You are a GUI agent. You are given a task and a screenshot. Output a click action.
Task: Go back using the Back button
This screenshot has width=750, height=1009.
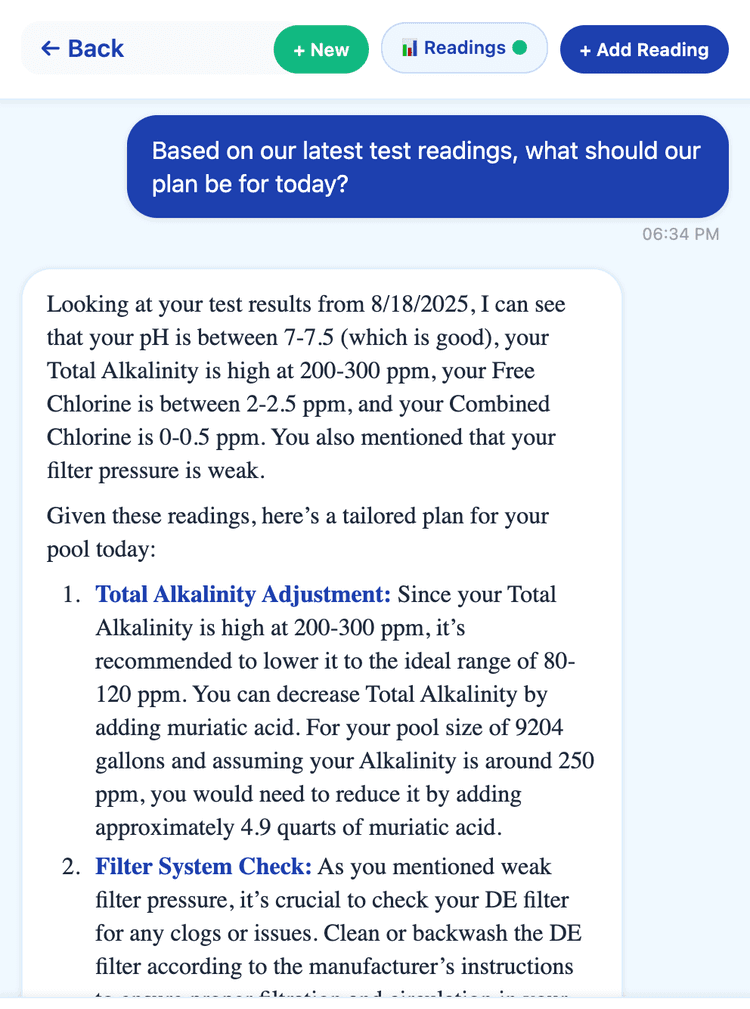pyautogui.click(x=82, y=48)
